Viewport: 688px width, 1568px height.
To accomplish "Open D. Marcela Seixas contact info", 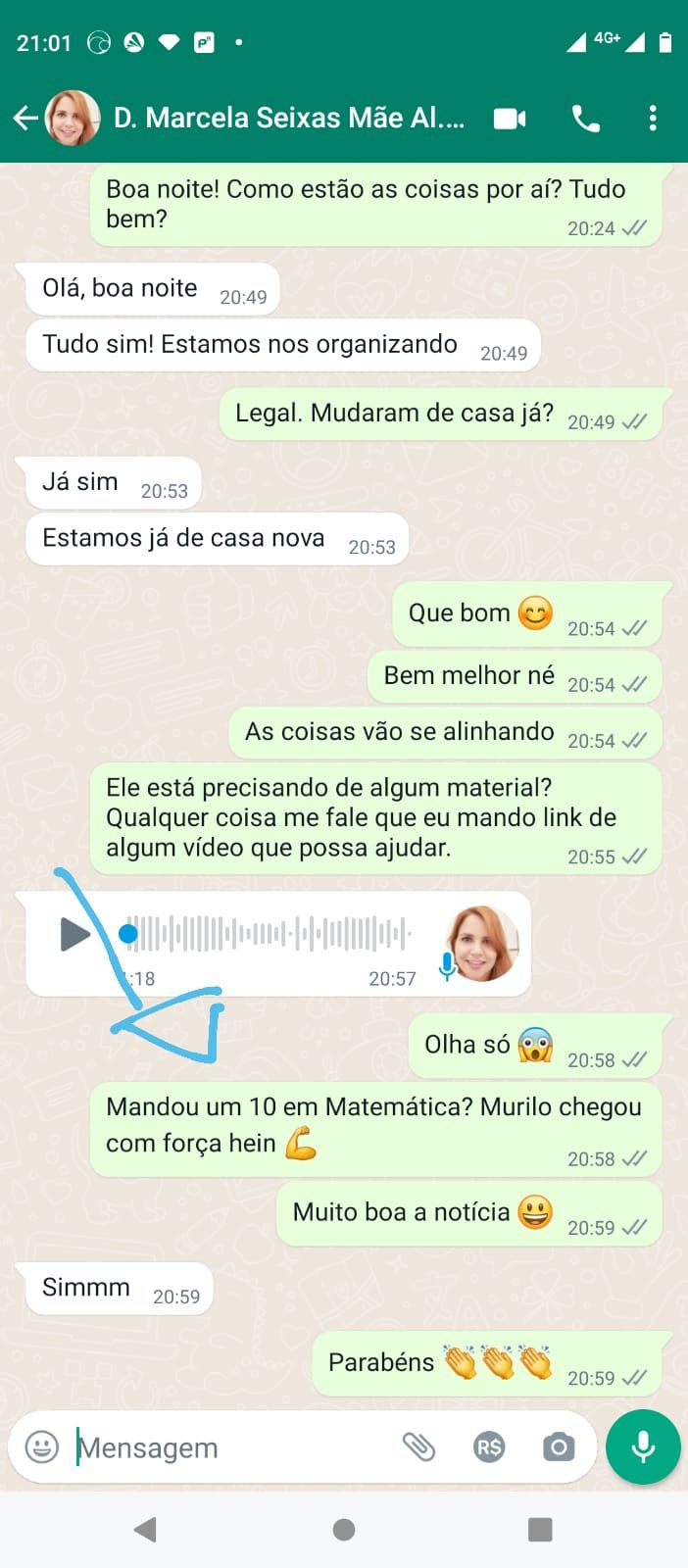I will [287, 119].
